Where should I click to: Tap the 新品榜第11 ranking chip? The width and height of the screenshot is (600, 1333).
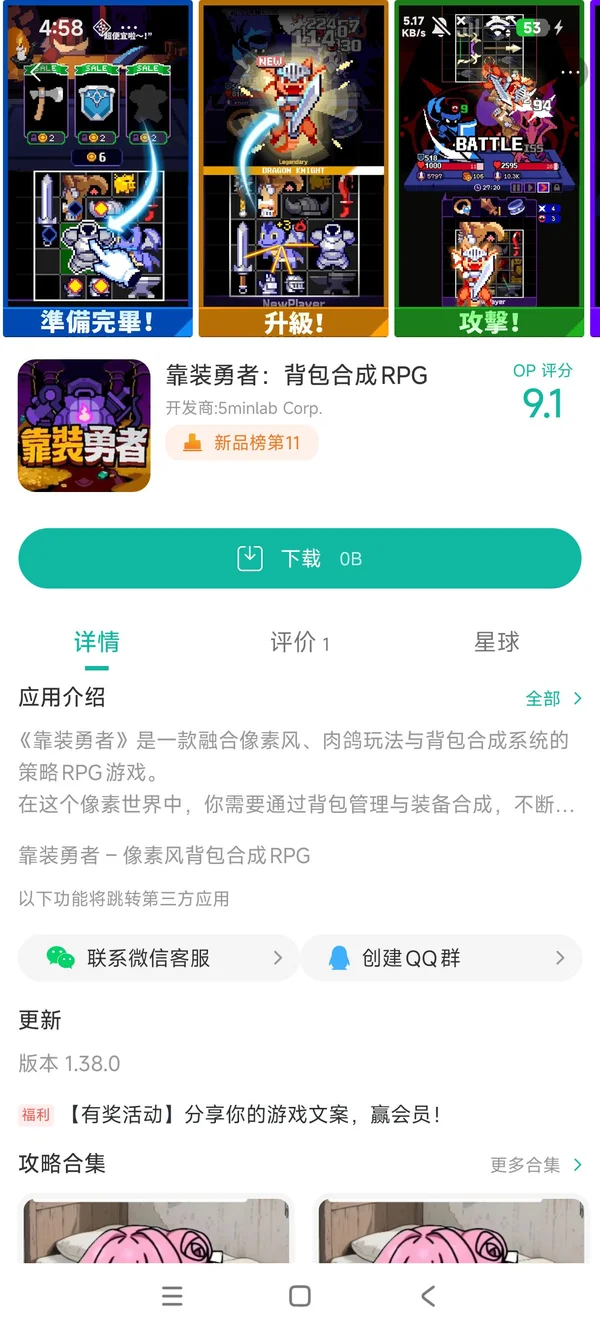242,443
